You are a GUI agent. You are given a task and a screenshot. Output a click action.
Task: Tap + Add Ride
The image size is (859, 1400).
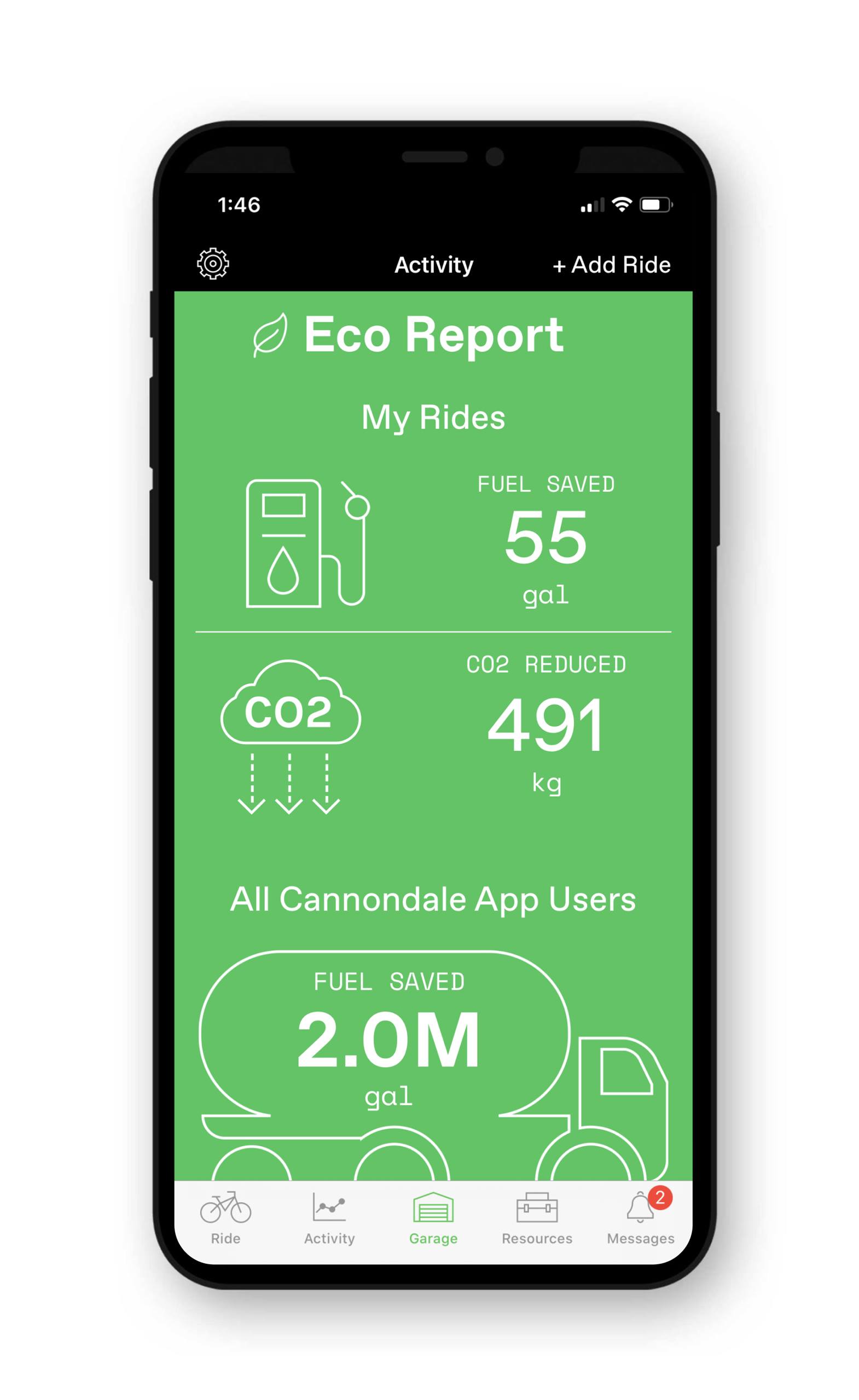point(611,265)
